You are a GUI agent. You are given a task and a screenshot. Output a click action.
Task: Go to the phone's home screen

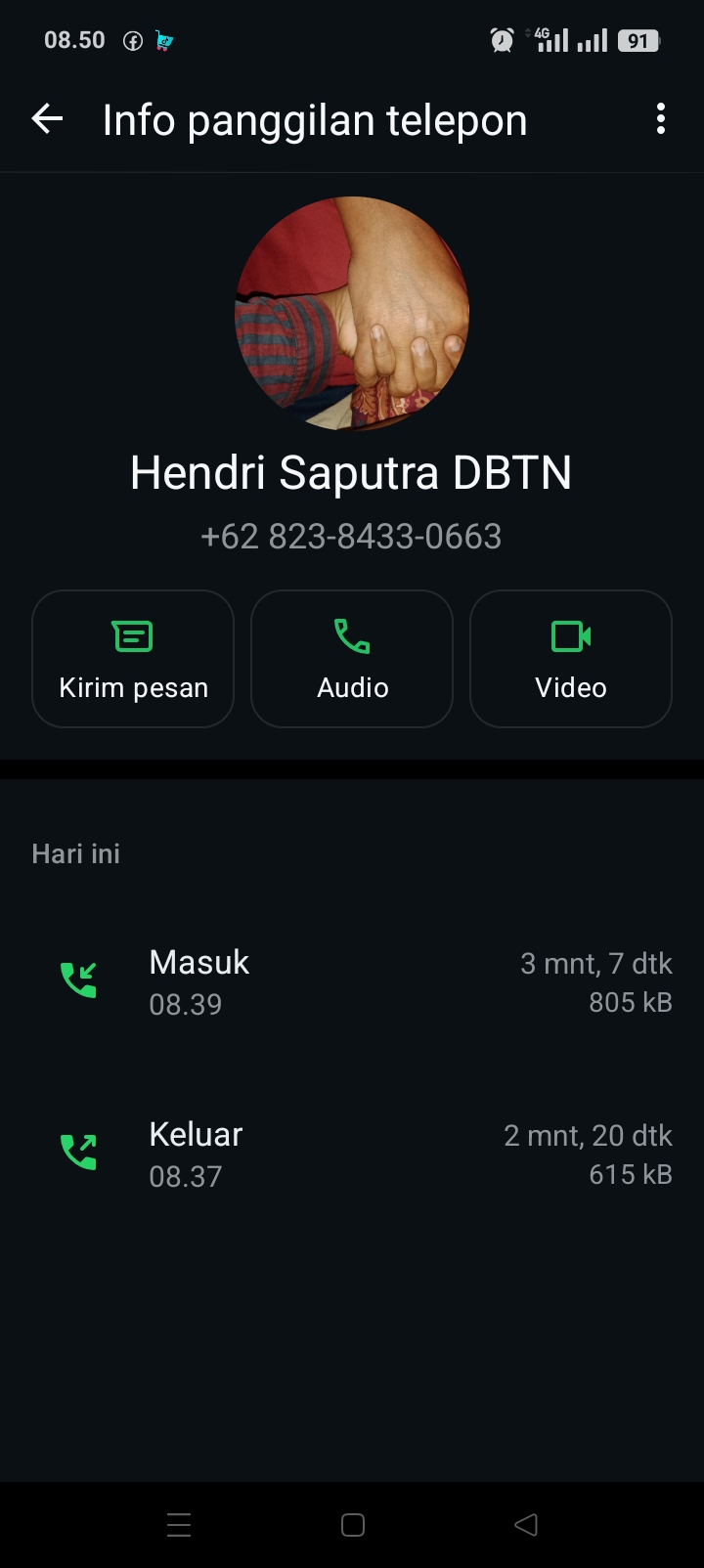tap(353, 1524)
